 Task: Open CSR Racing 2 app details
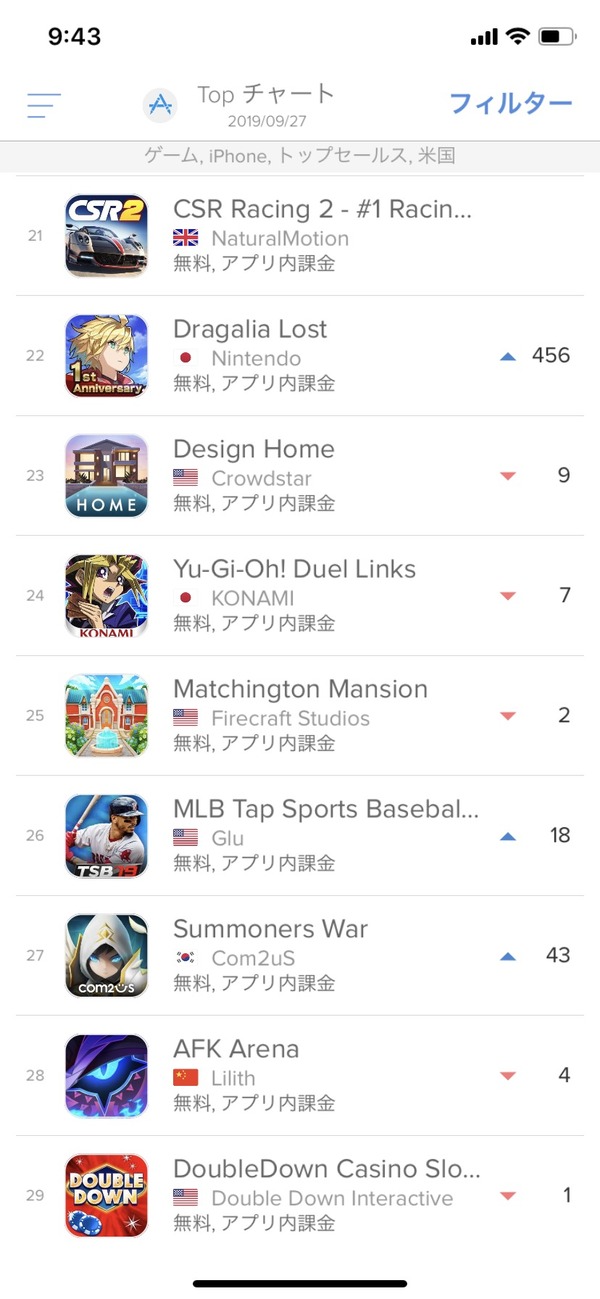tap(300, 236)
